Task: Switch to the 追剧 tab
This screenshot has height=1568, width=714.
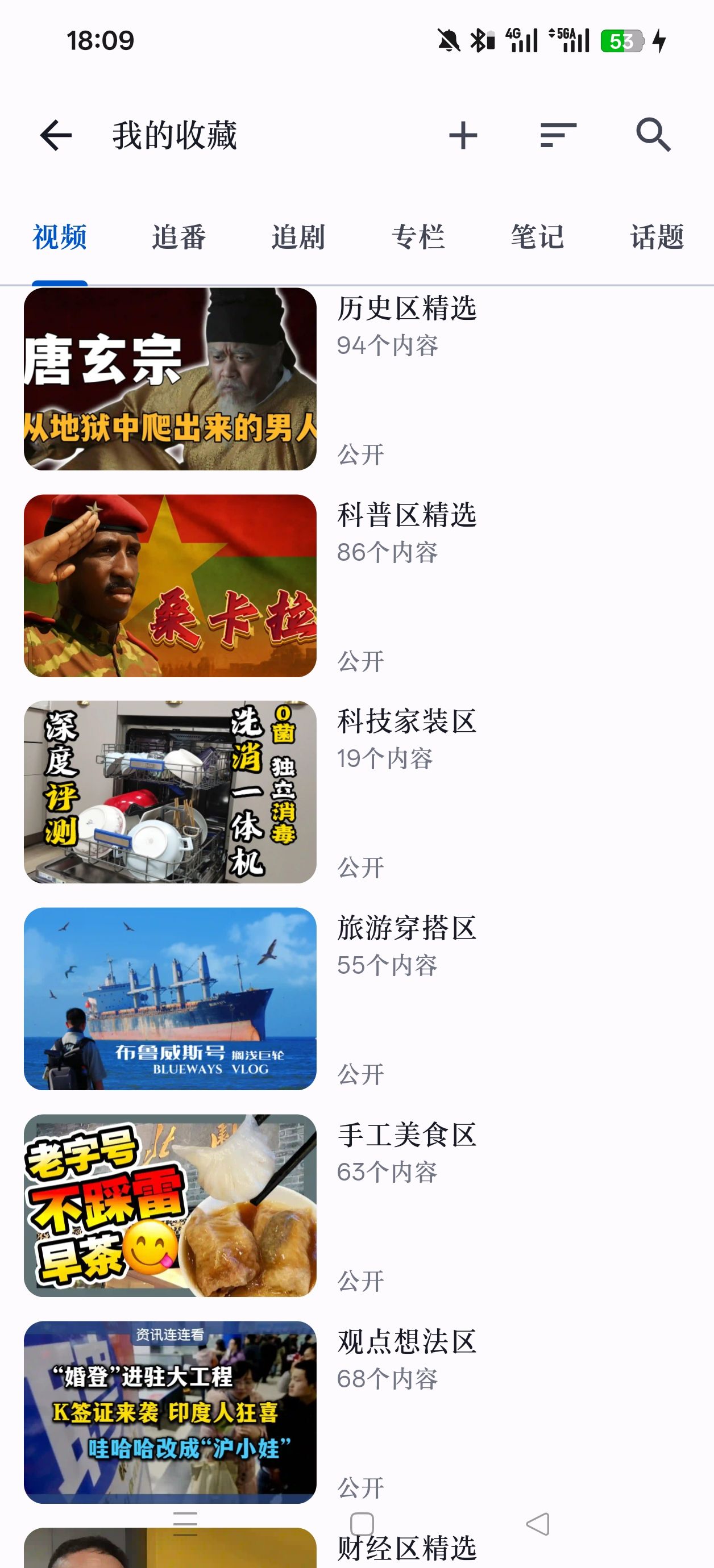Action: click(x=298, y=237)
